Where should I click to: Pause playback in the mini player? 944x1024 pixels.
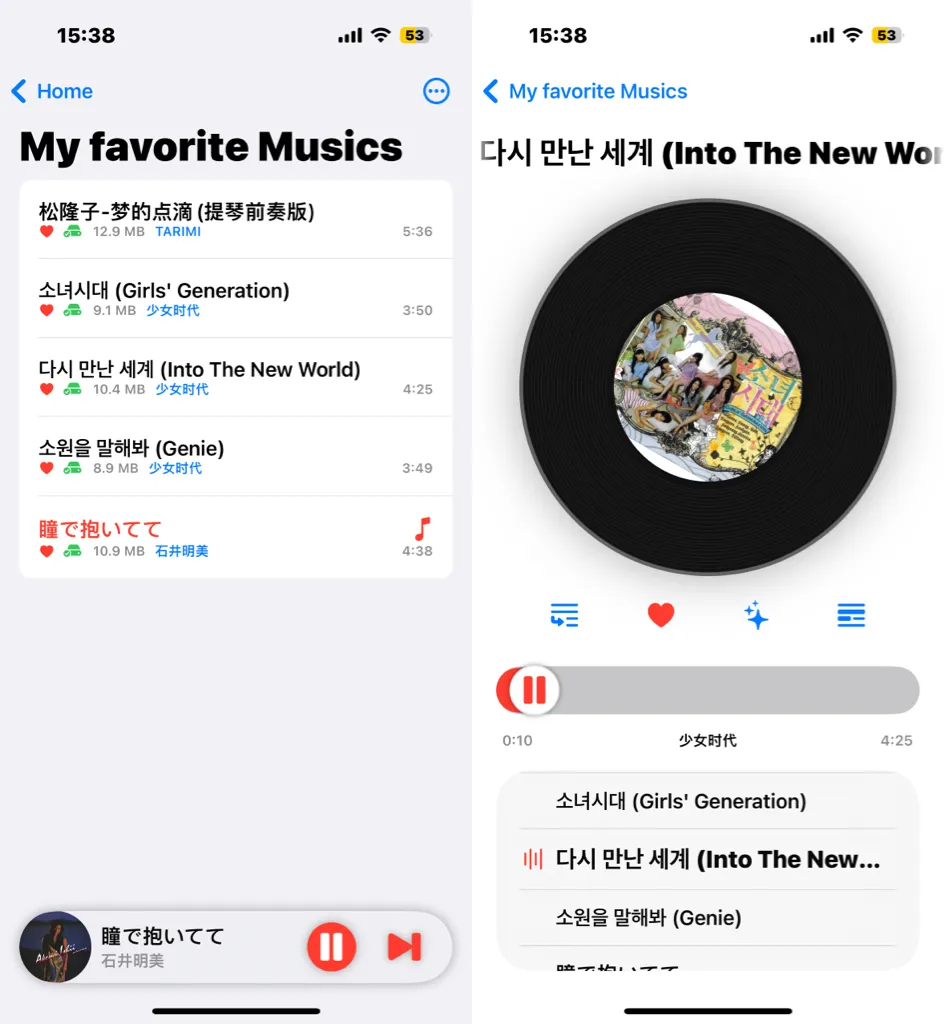coord(332,946)
